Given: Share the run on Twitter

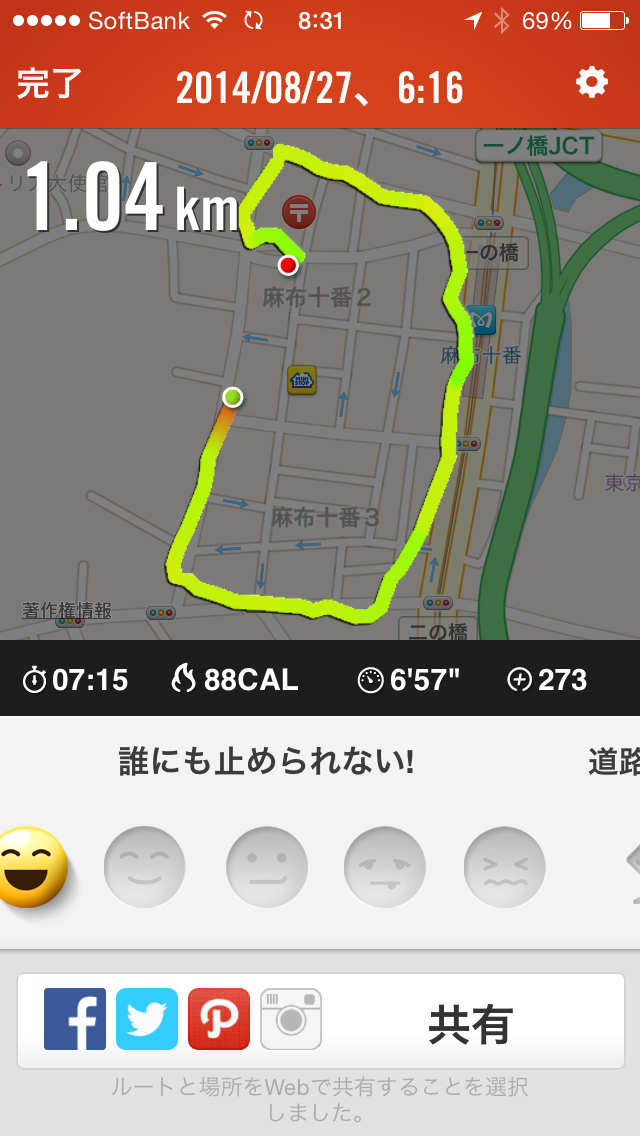Looking at the screenshot, I should tap(147, 1019).
